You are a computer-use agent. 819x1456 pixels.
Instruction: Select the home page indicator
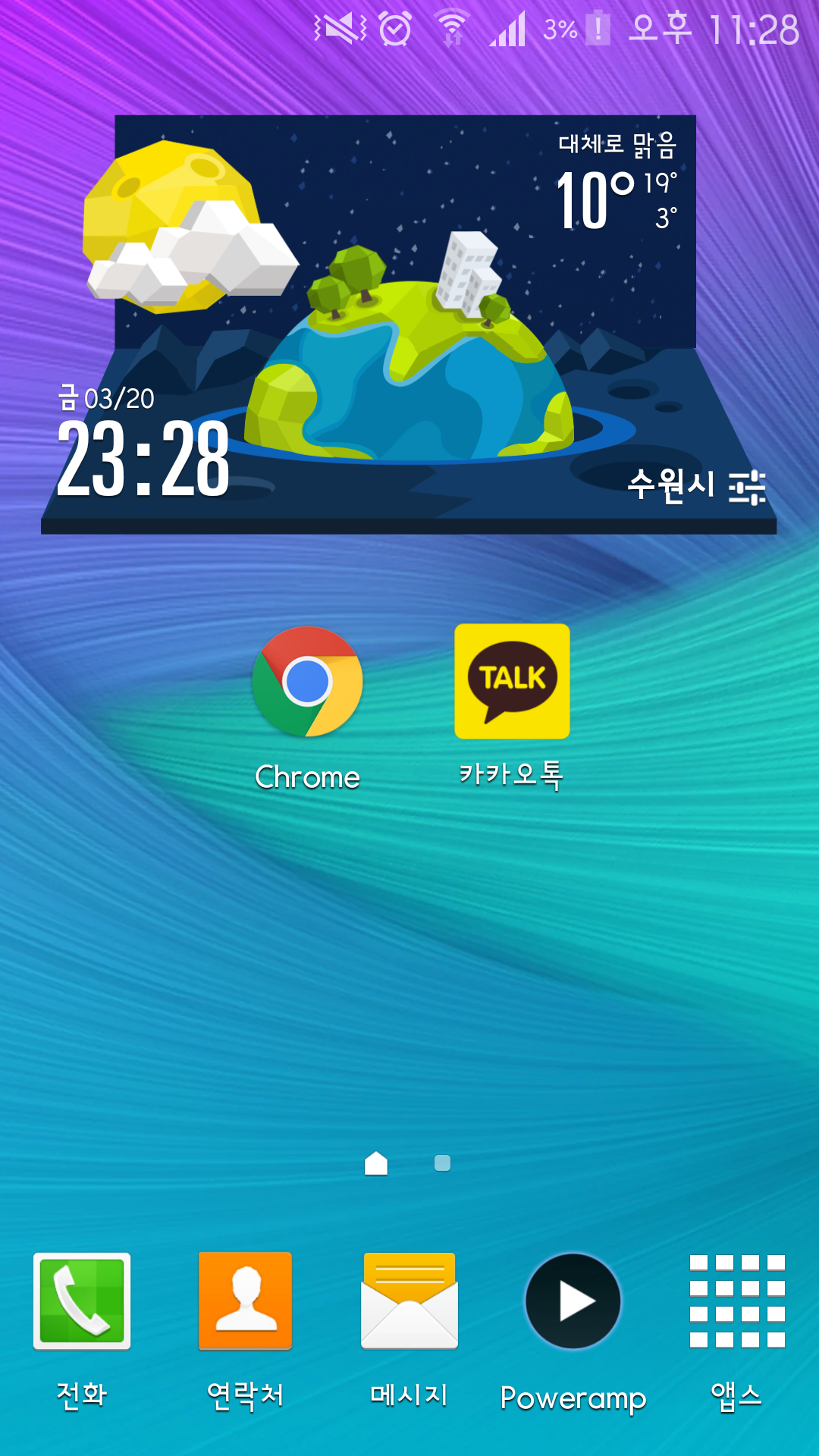[x=376, y=1163]
